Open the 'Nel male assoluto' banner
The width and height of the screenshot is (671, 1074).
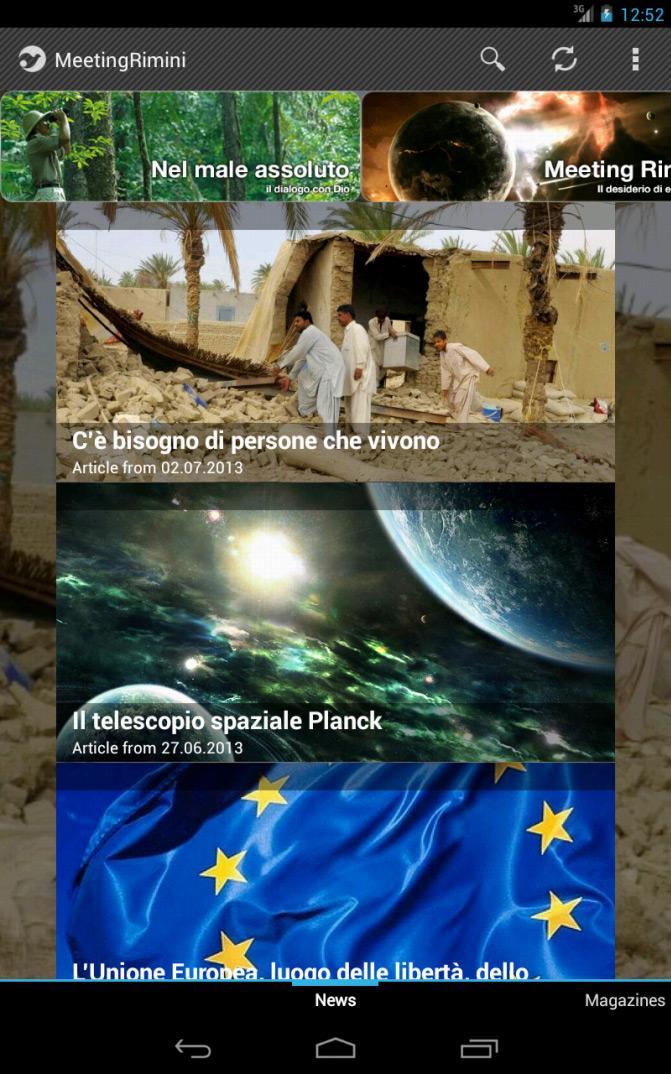tap(180, 146)
